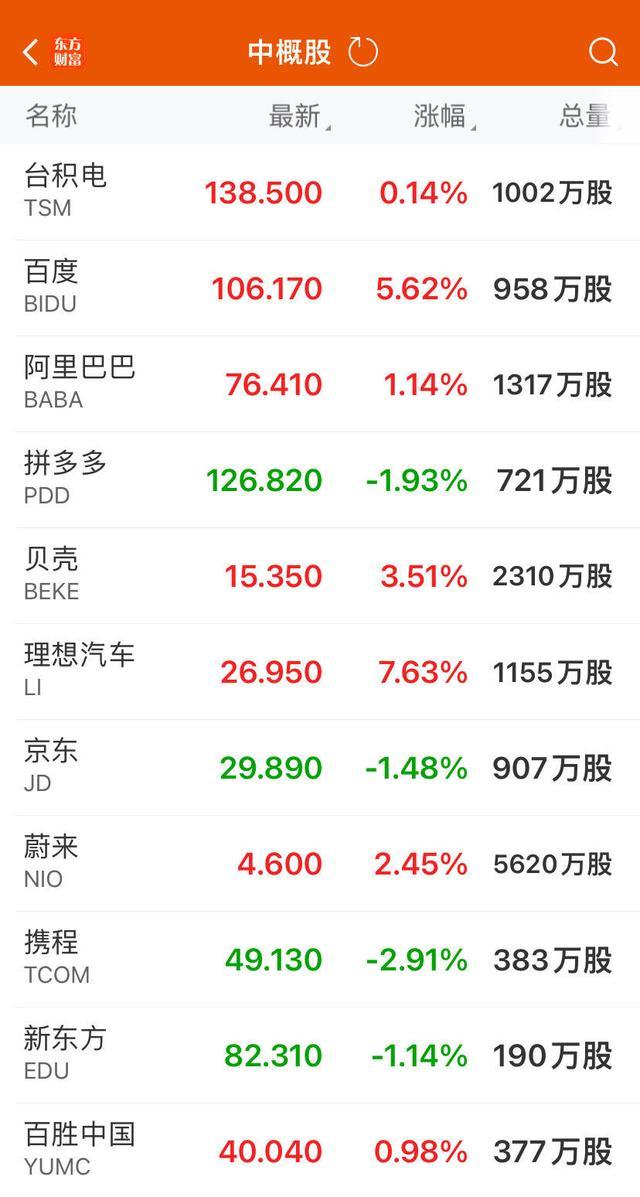Refresh the 中概股 stock list
Image resolution: width=640 pixels, height=1197 pixels.
click(x=363, y=52)
